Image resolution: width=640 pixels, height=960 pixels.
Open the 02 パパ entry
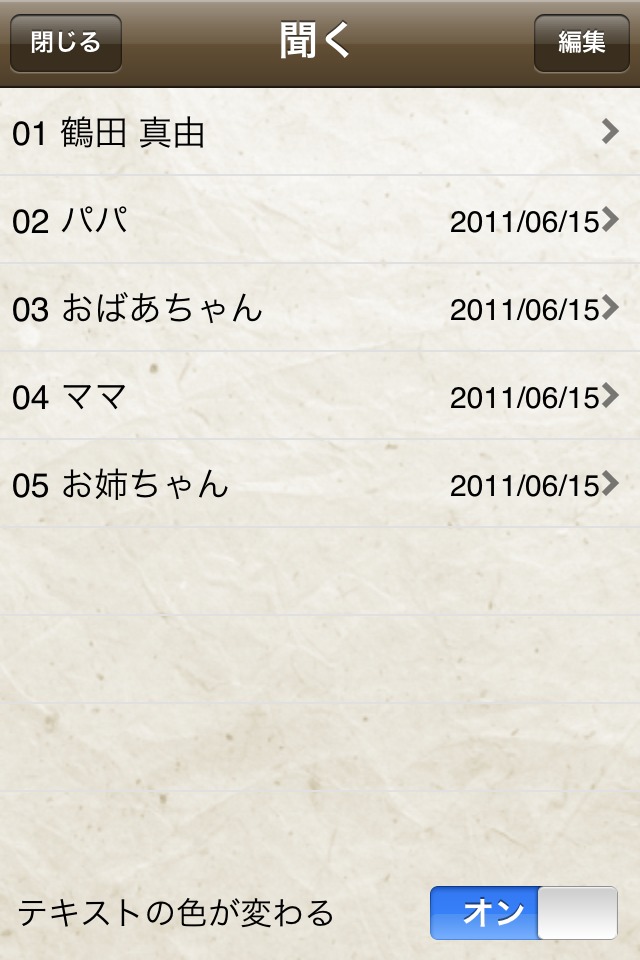coord(320,220)
